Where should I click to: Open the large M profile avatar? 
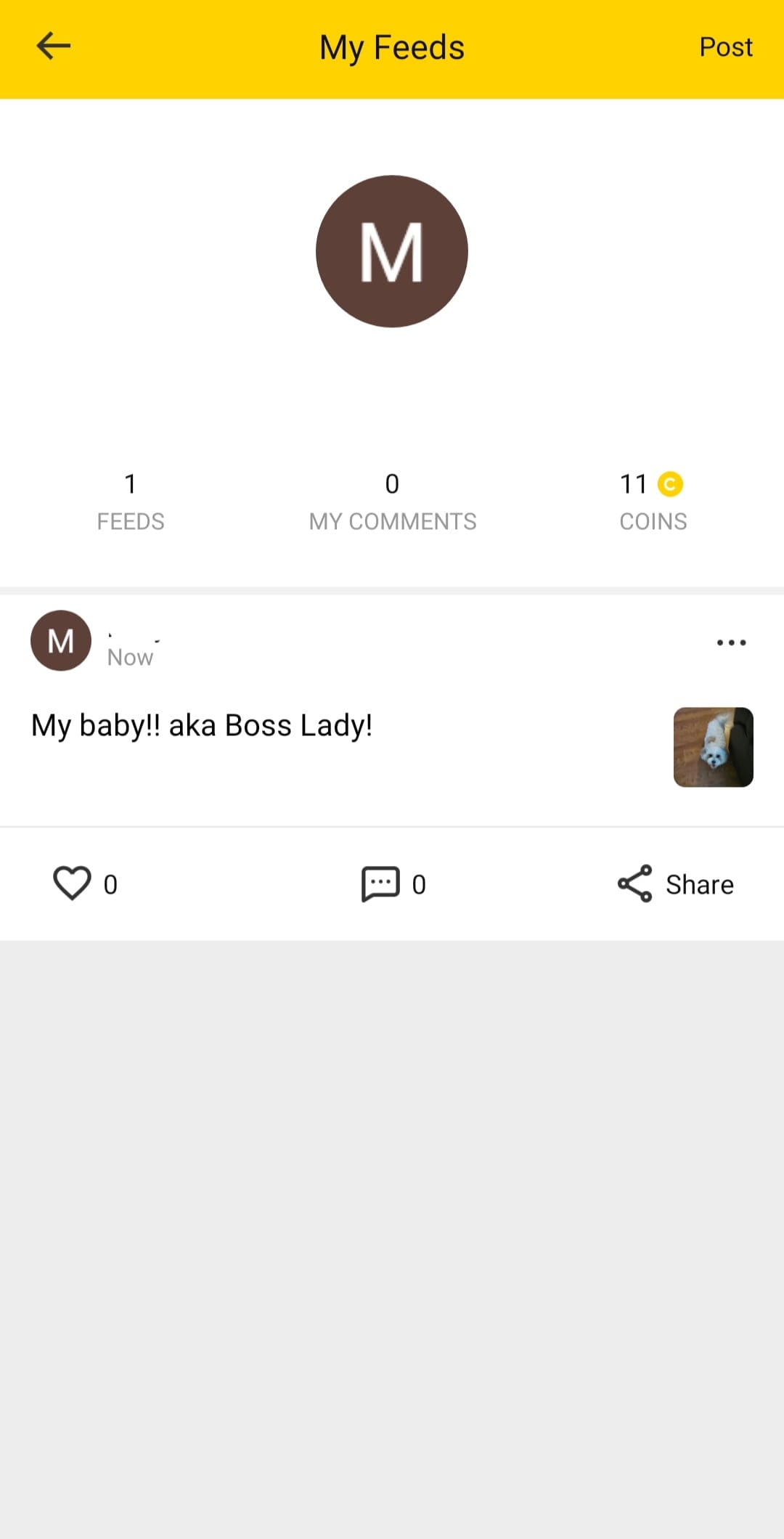(392, 251)
